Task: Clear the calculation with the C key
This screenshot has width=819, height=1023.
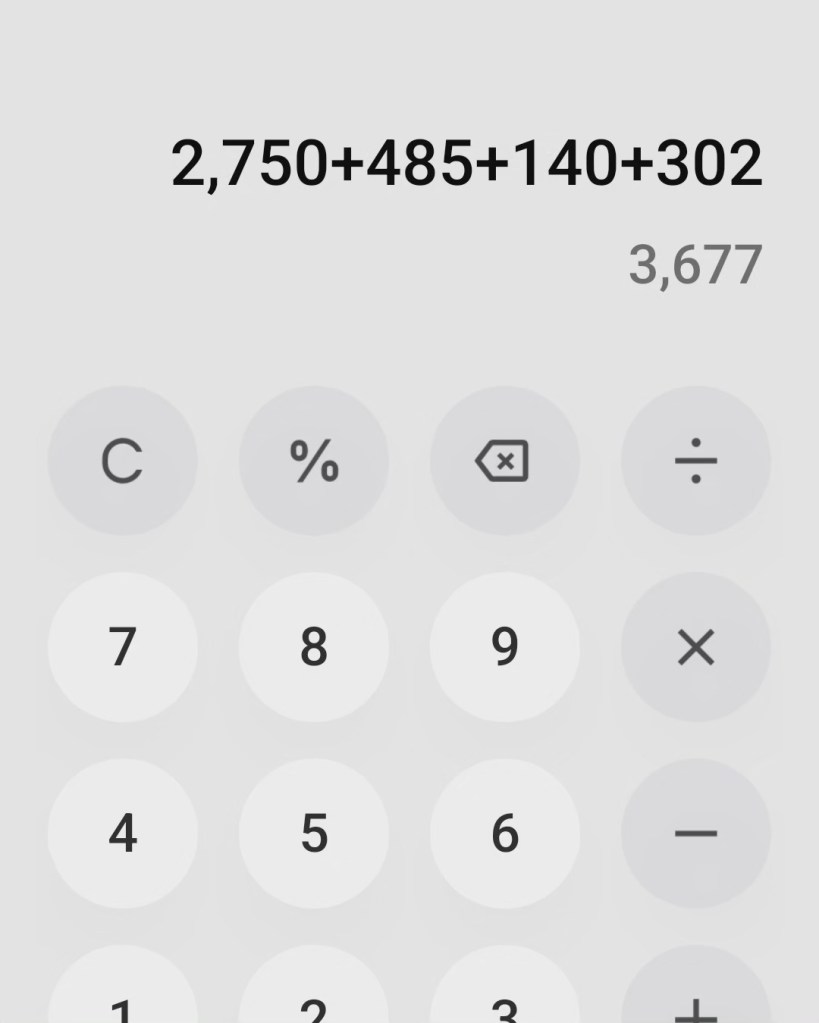Action: coord(122,461)
